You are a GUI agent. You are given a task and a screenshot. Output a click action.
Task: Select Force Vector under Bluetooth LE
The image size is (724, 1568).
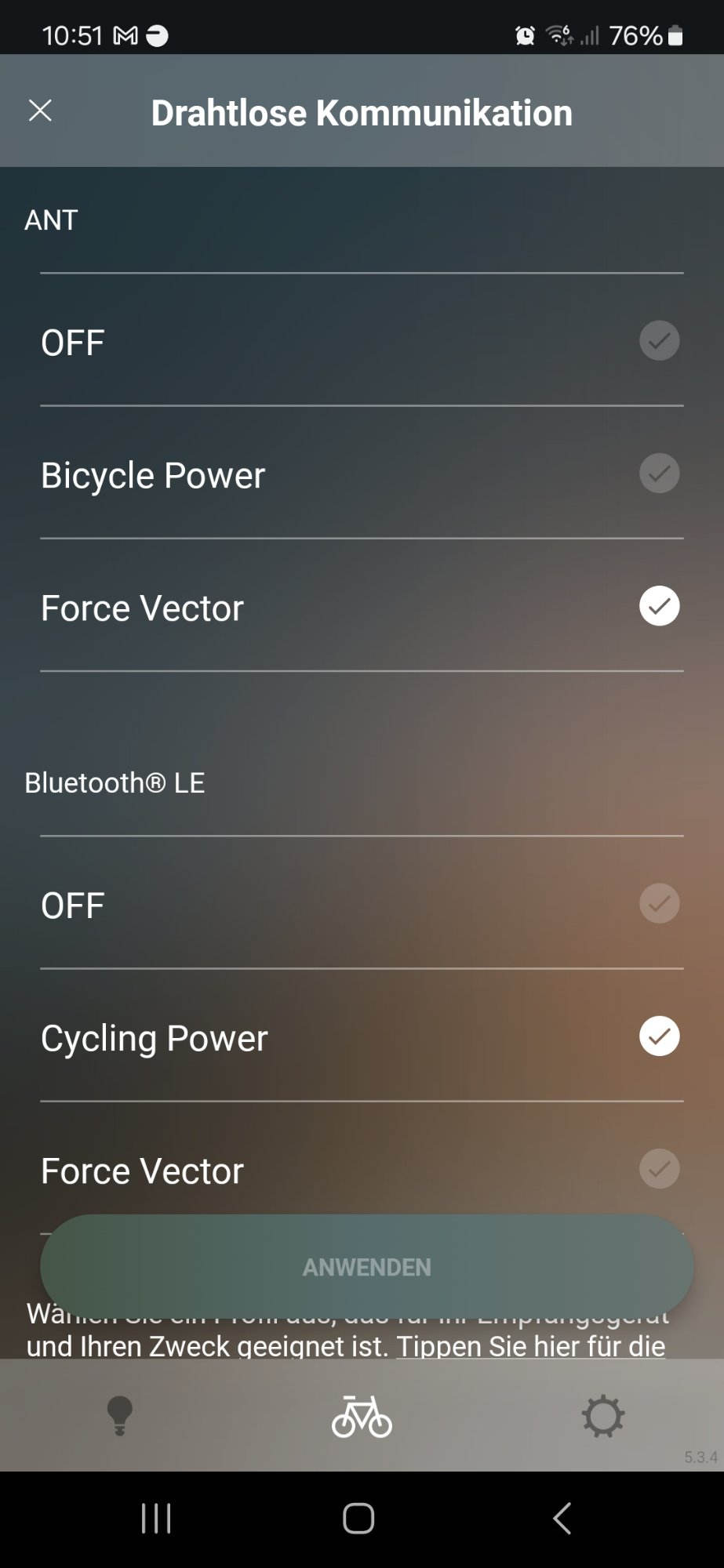pos(362,1168)
